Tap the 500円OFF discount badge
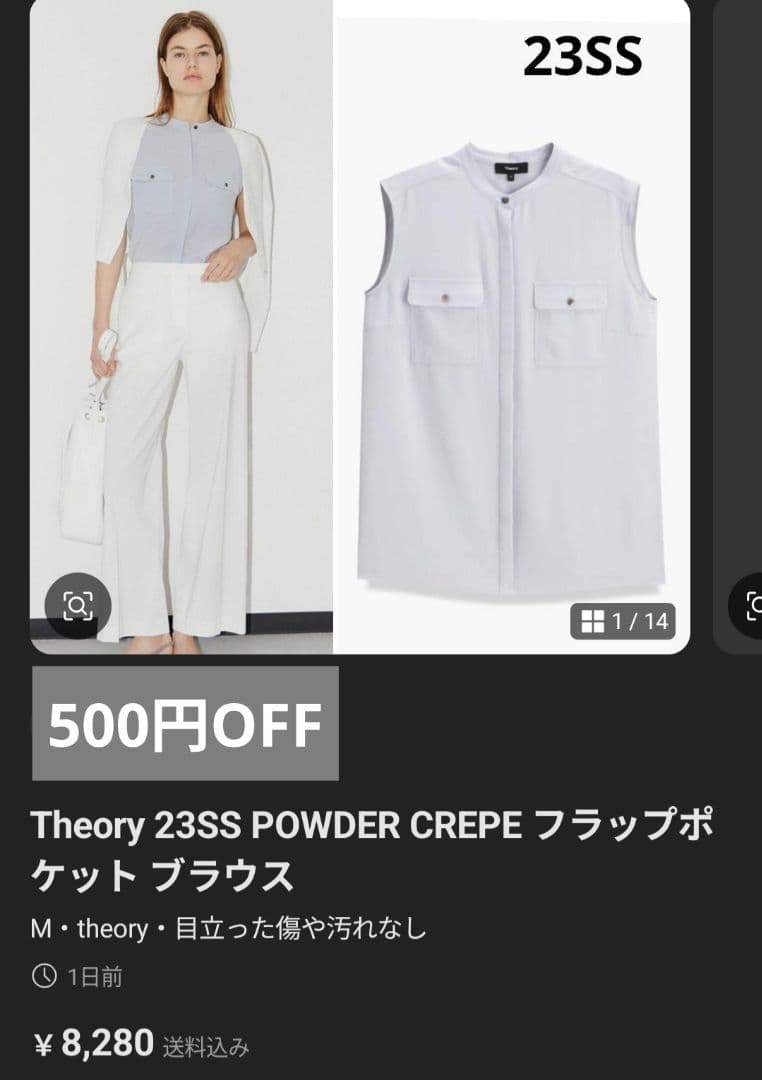 pos(185,722)
